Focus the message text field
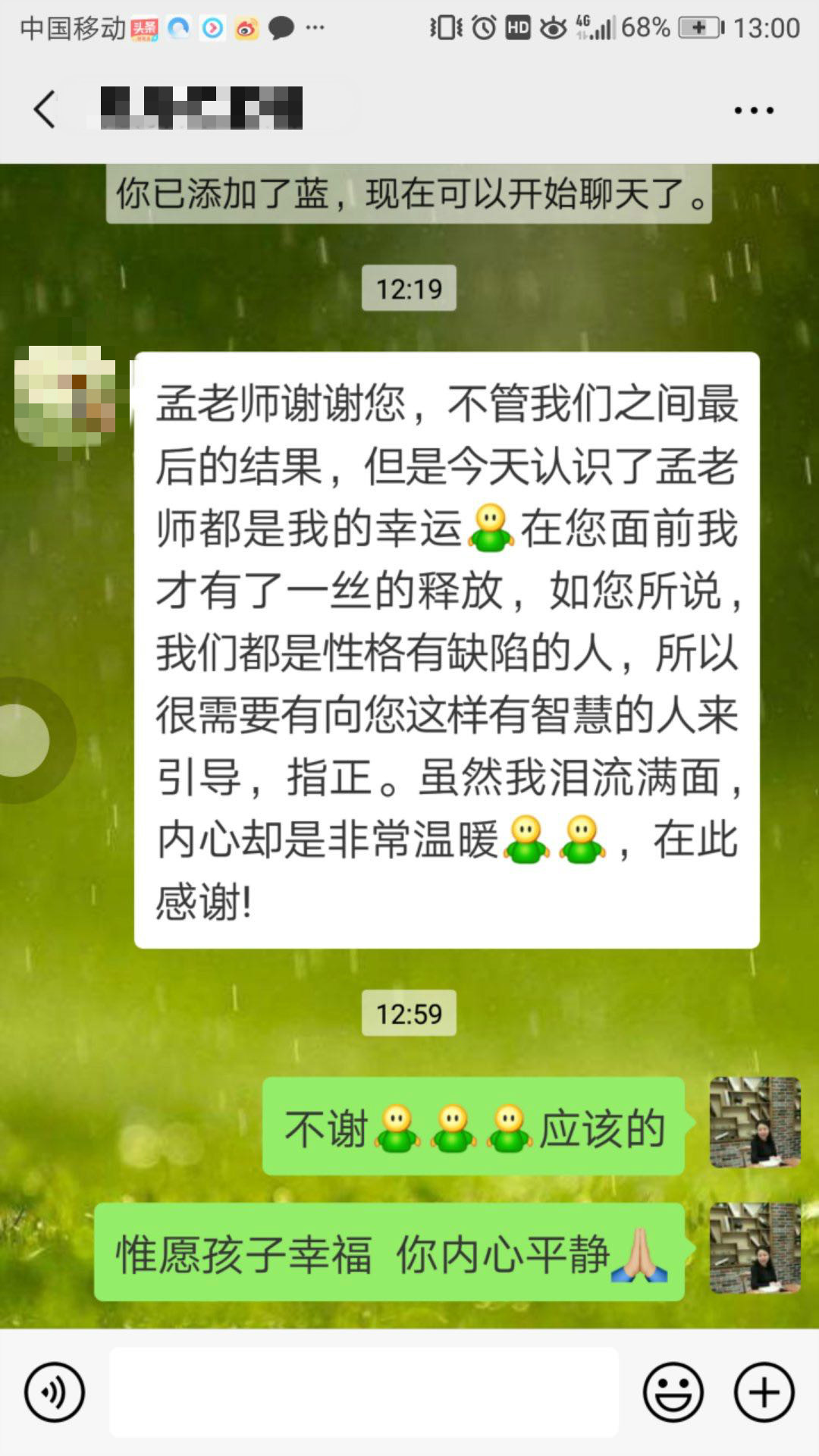Viewport: 819px width, 1456px height. coord(364,1392)
